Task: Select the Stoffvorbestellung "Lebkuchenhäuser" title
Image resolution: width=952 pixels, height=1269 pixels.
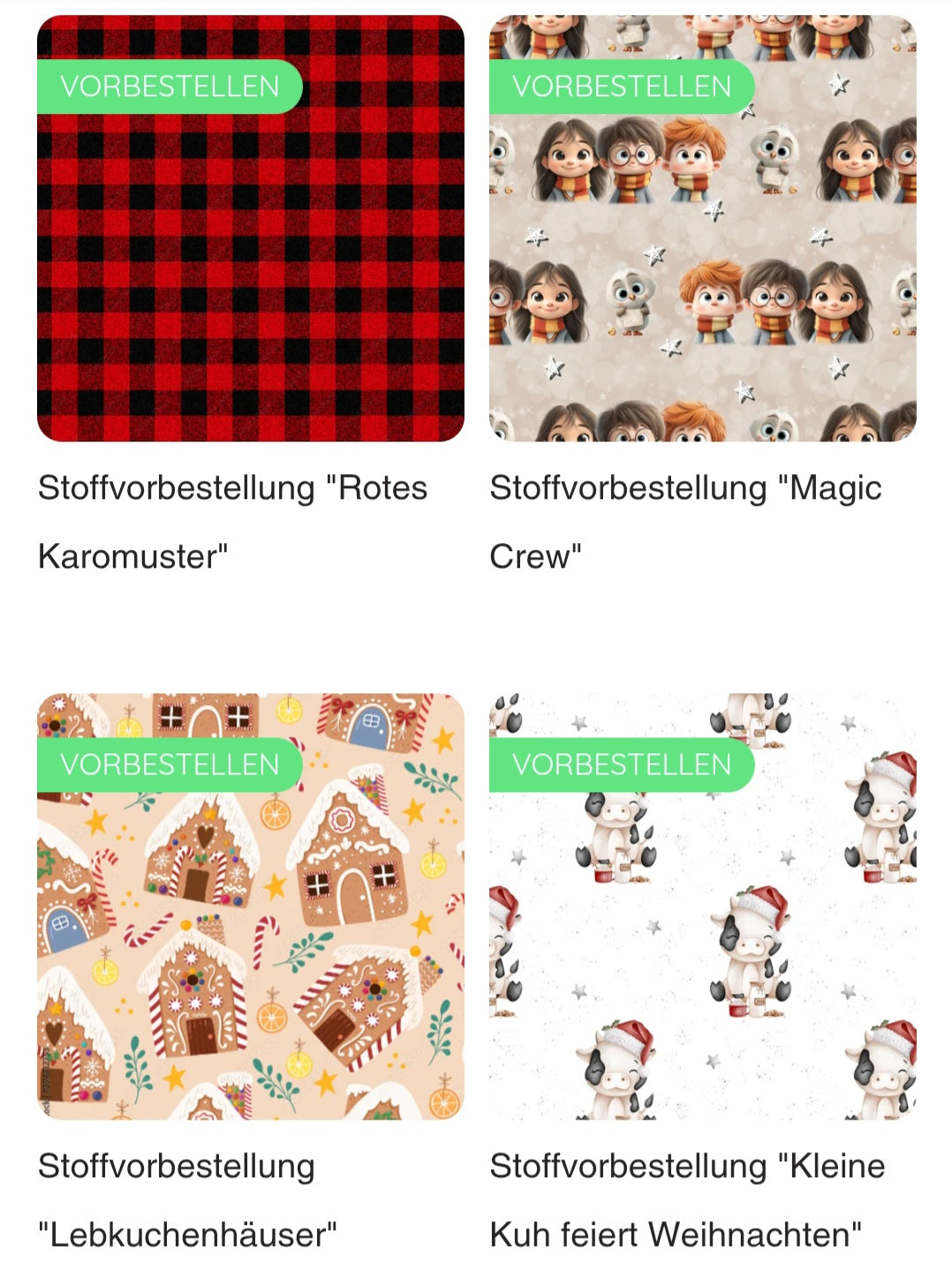Action: 187,1199
